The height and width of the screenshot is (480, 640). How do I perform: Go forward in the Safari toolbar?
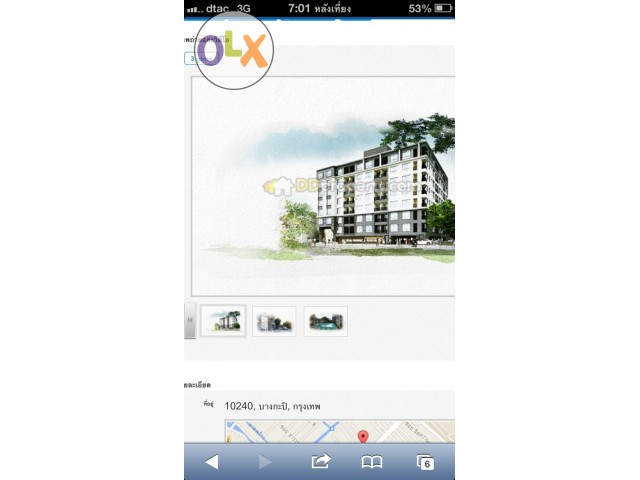pos(265,462)
